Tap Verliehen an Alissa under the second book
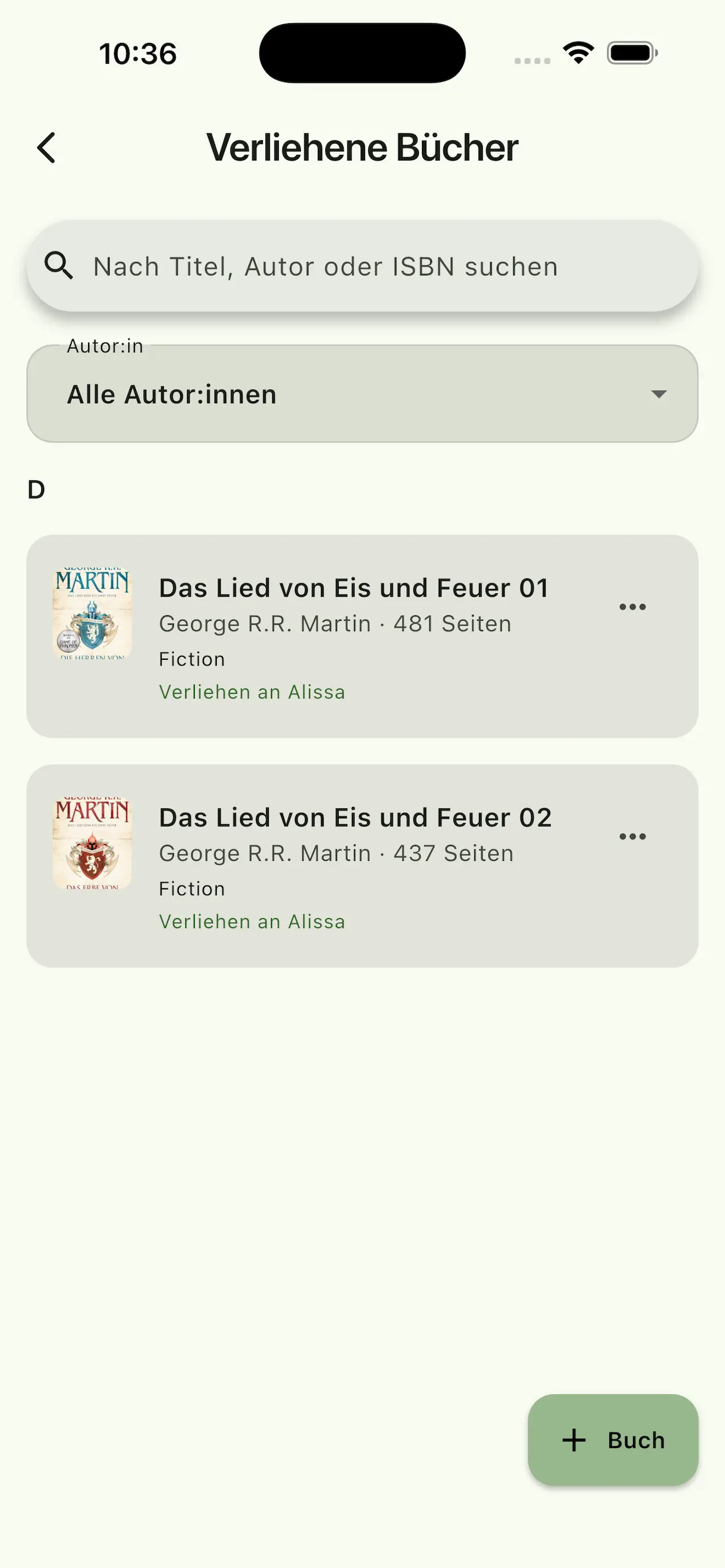The image size is (725, 1568). 252,921
